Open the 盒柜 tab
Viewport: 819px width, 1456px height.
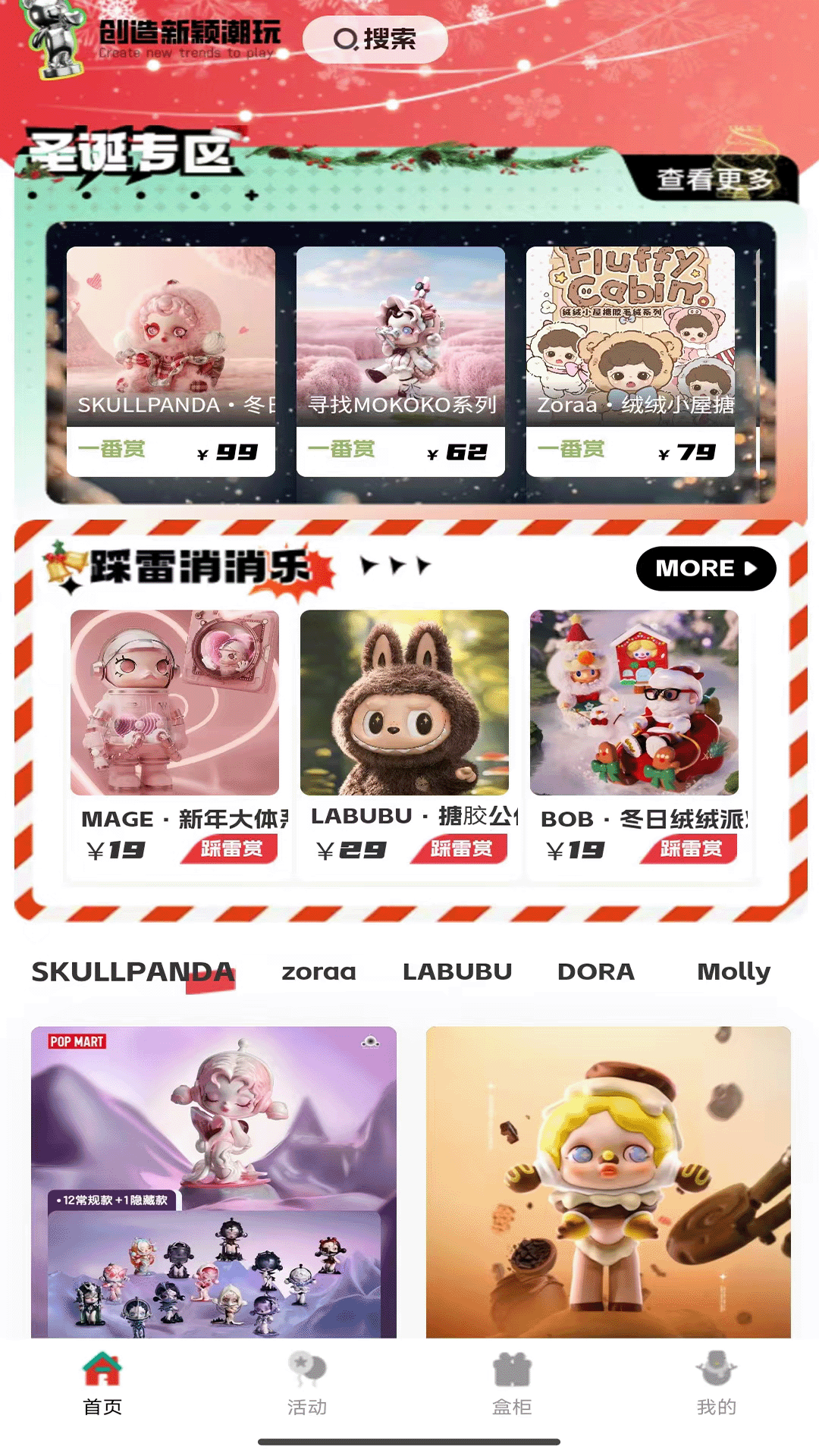tap(512, 1384)
